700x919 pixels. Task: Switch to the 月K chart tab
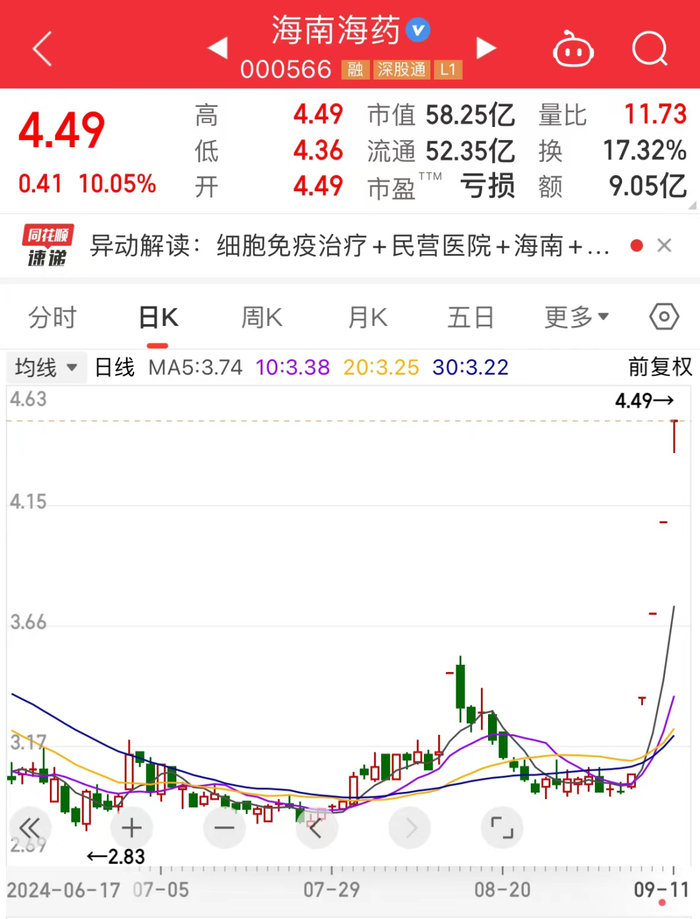(367, 318)
